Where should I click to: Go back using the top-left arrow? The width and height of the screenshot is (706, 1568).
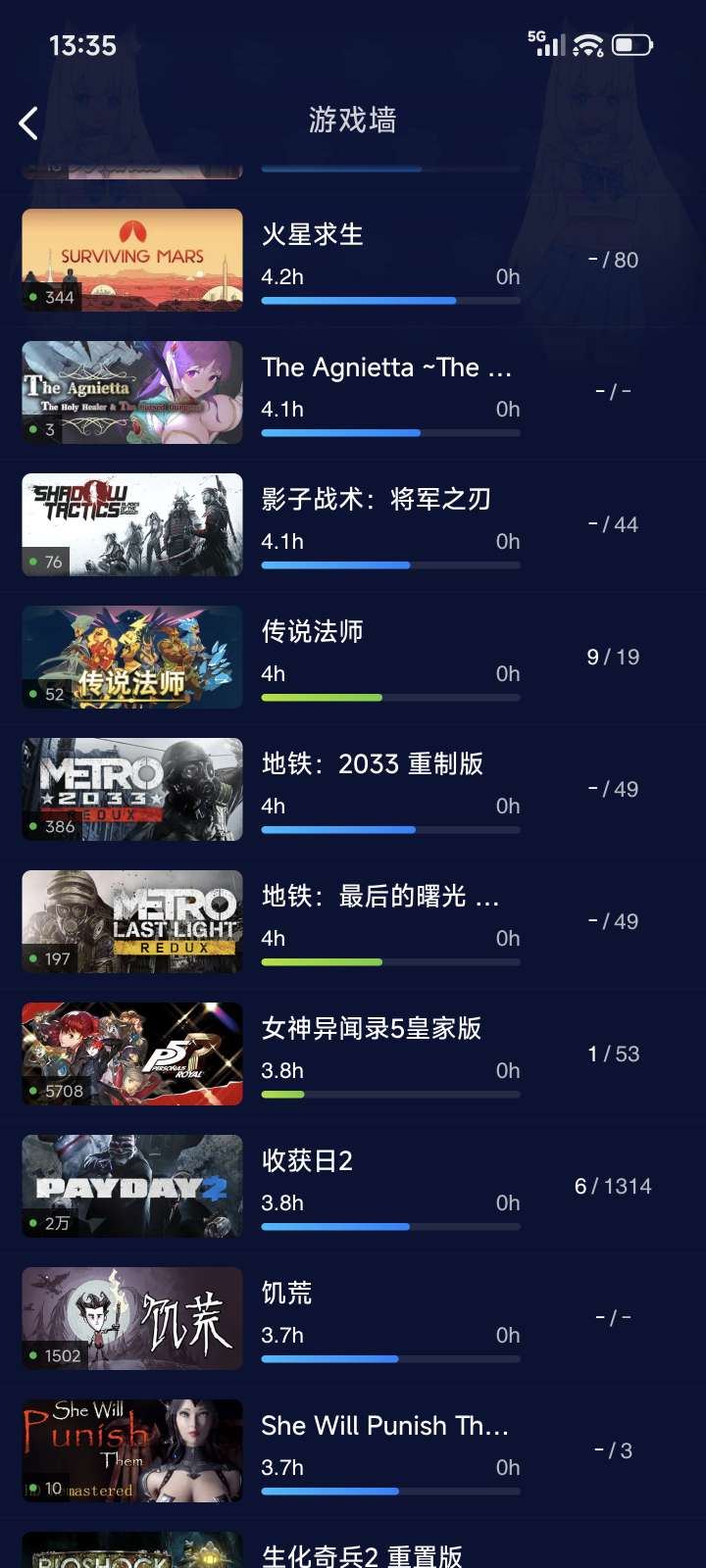pos(29,123)
